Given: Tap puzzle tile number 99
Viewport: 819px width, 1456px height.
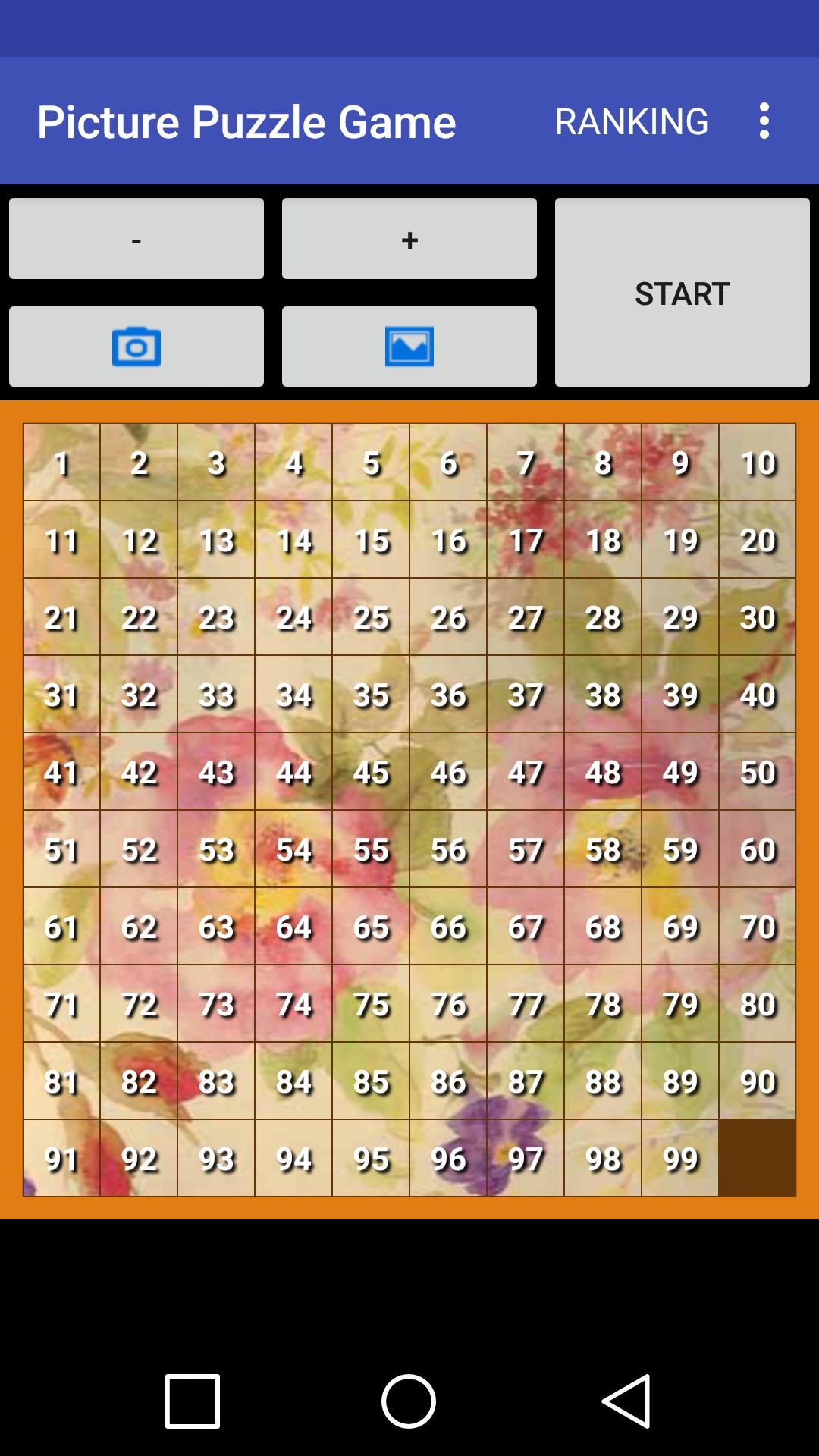Looking at the screenshot, I should [x=679, y=1158].
